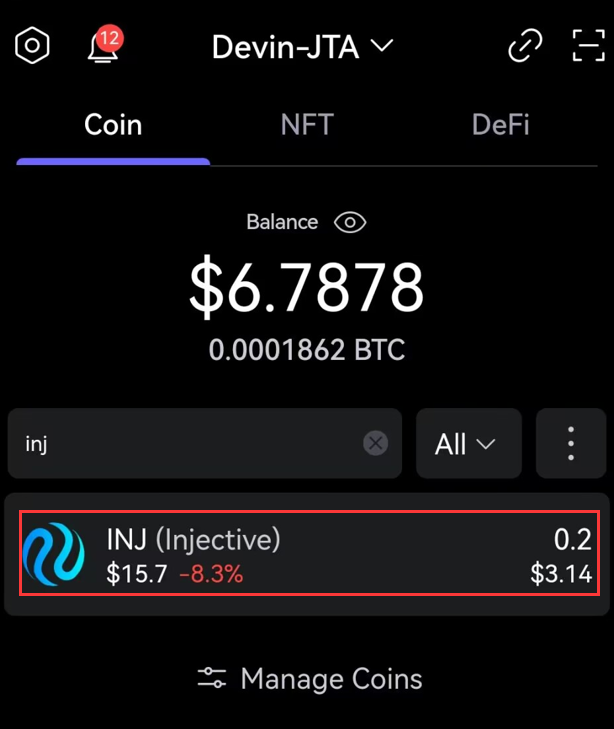Hide the balance with the eye icon
This screenshot has width=614, height=729.
350,222
